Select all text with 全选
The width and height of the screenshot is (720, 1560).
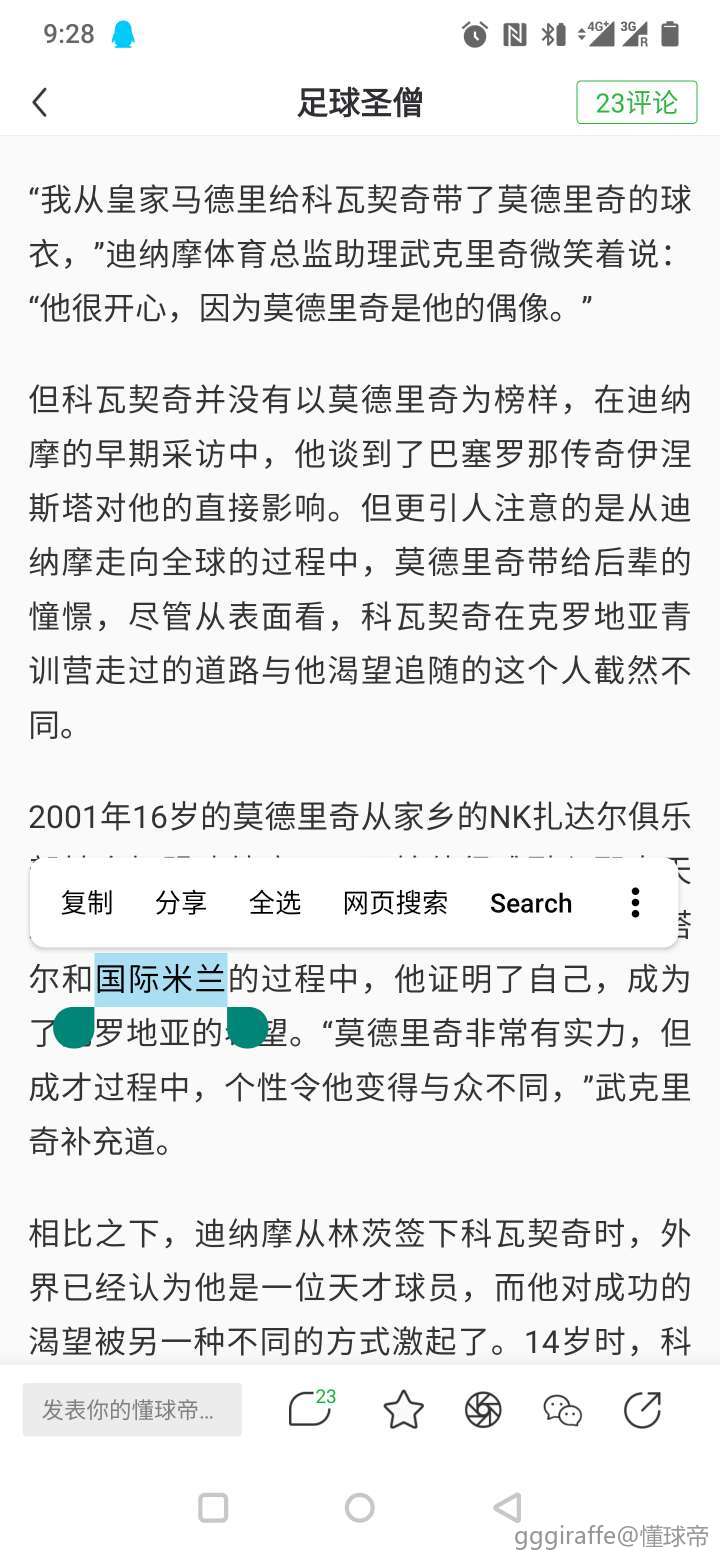coord(275,903)
